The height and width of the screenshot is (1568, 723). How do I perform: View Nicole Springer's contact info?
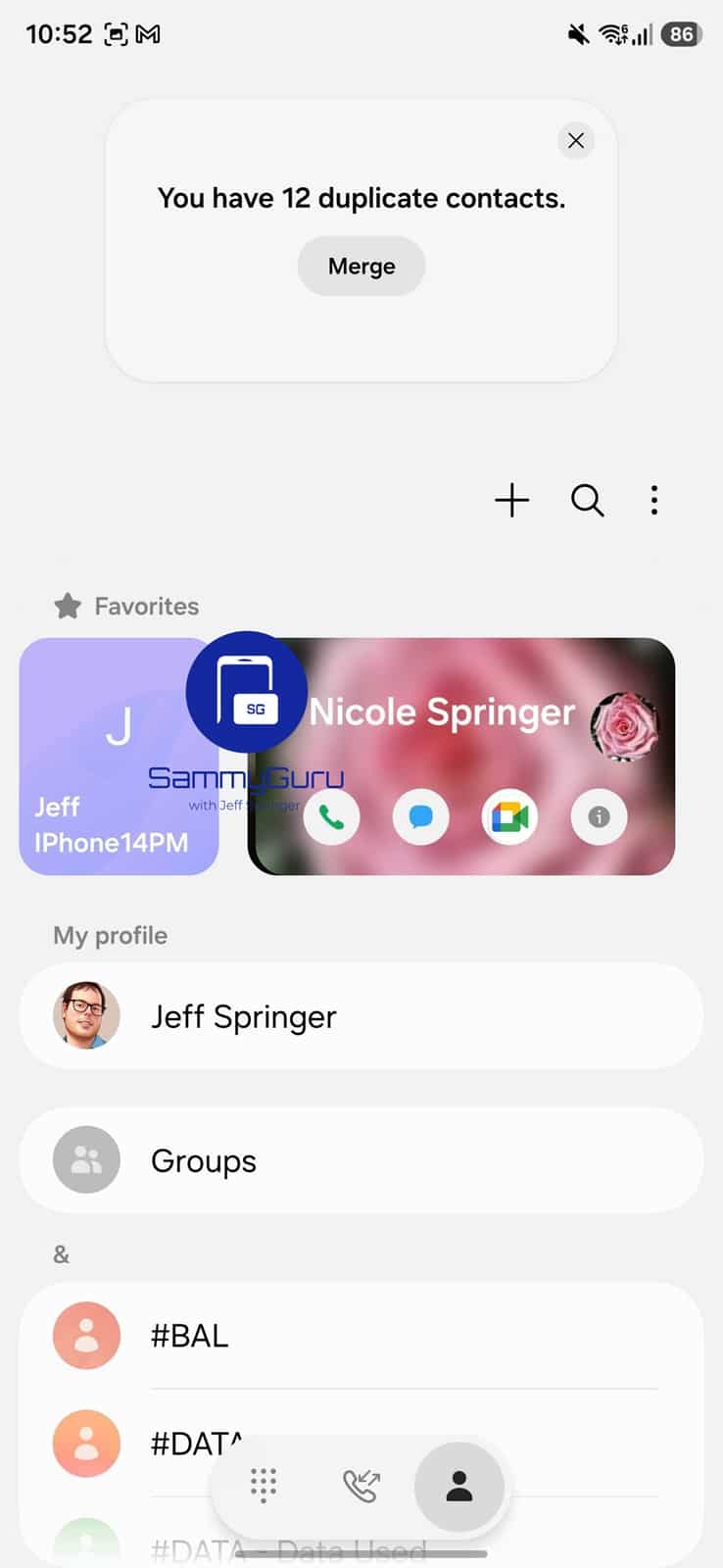pyautogui.click(x=599, y=816)
